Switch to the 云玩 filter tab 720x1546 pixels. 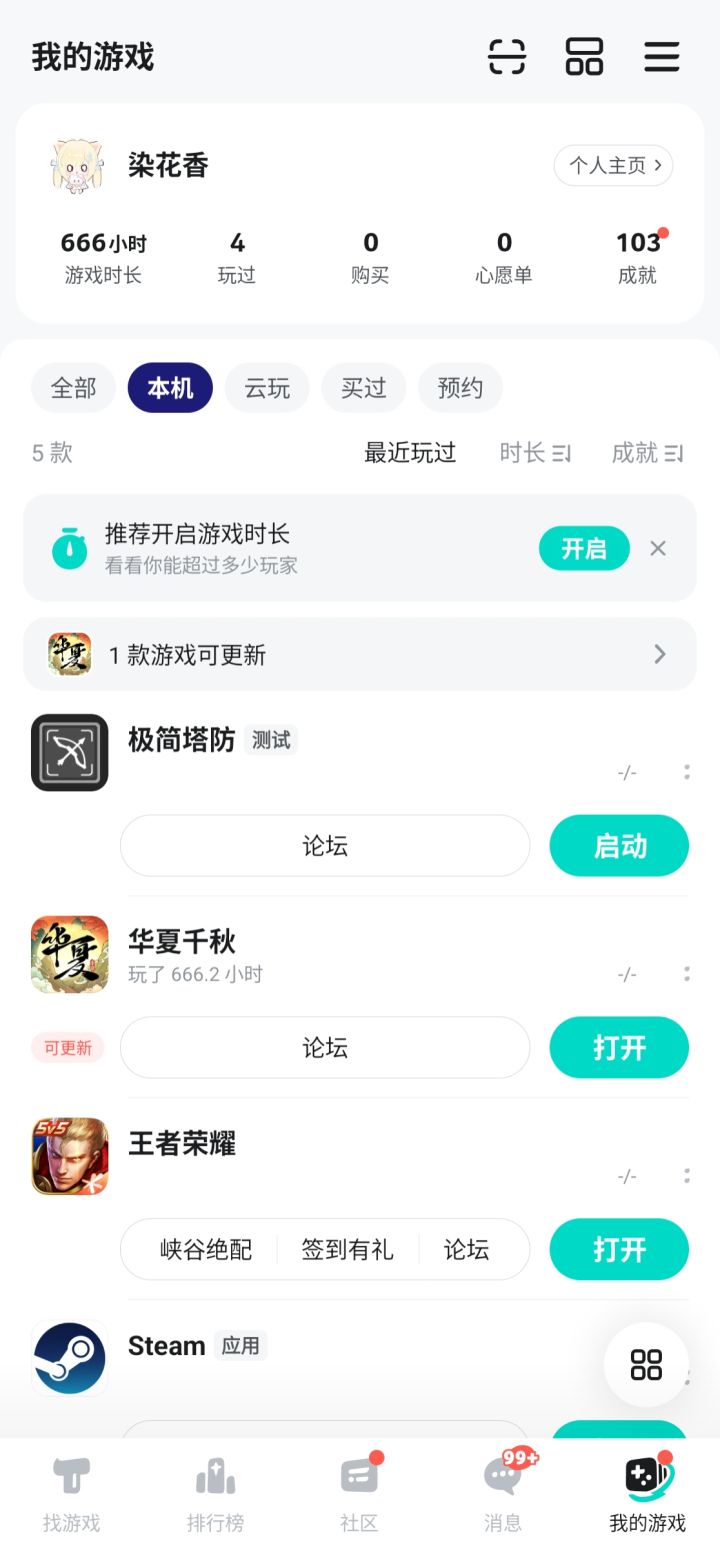(x=267, y=388)
